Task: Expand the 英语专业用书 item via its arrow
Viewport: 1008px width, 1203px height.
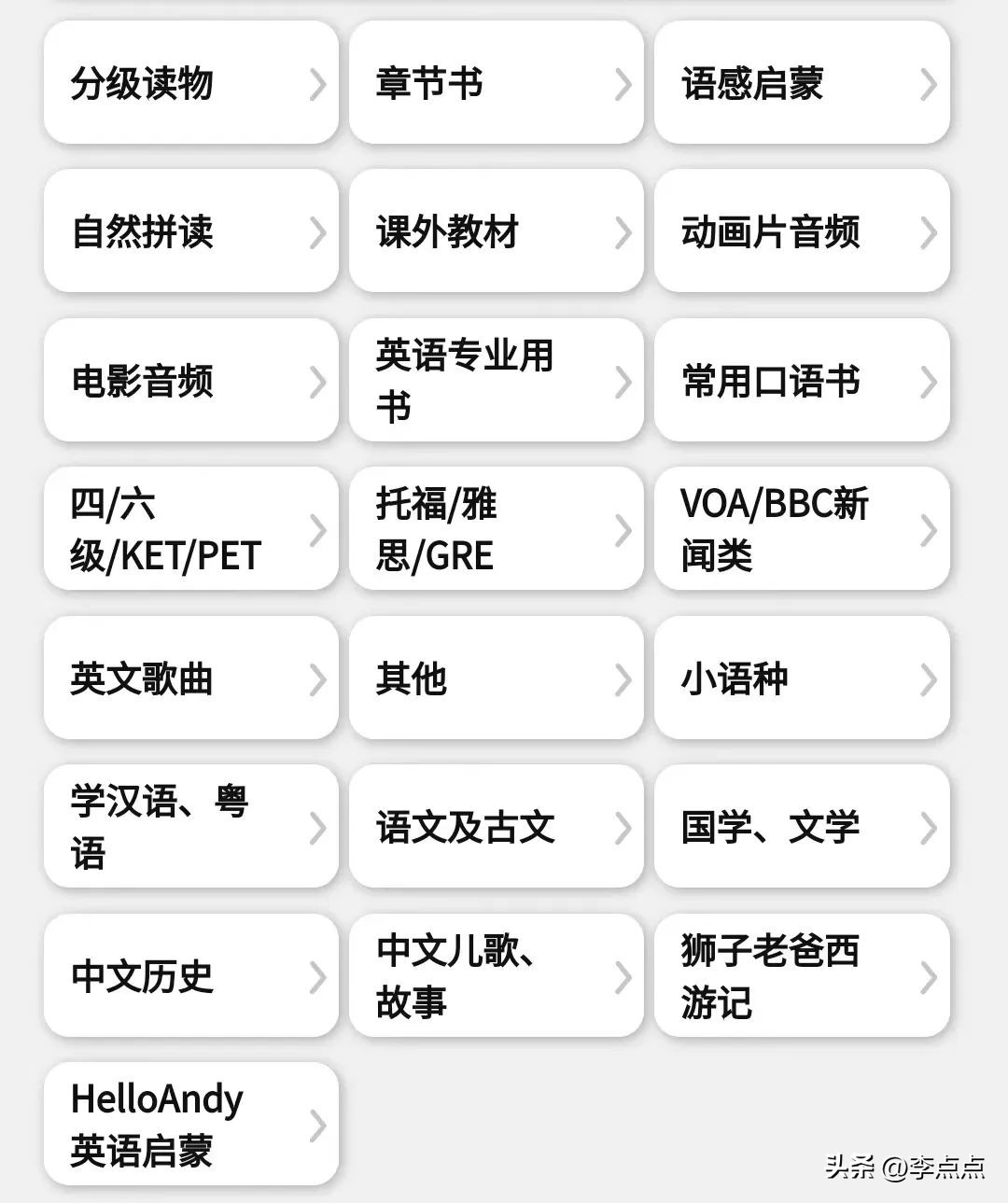Action: pos(623,380)
